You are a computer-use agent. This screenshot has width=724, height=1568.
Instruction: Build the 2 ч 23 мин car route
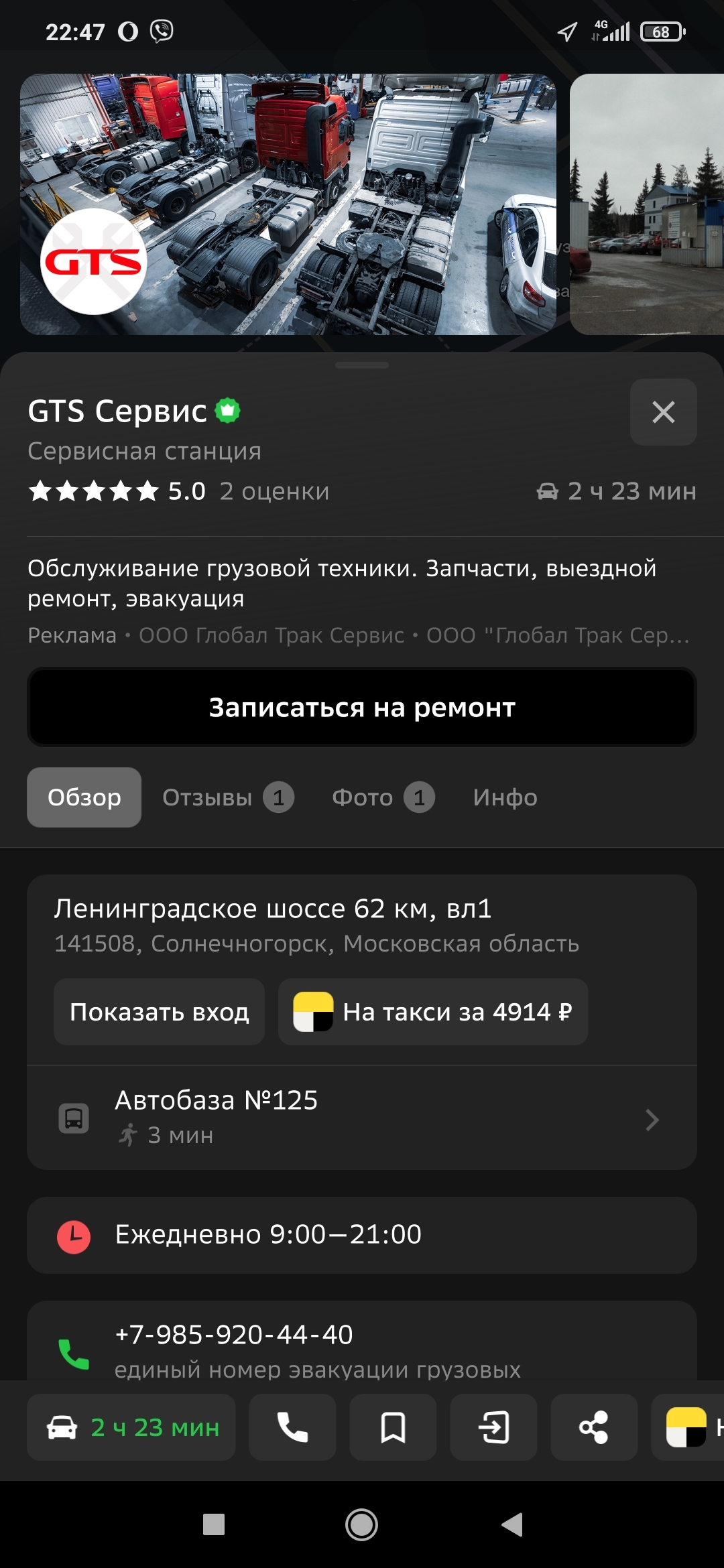(131, 1427)
